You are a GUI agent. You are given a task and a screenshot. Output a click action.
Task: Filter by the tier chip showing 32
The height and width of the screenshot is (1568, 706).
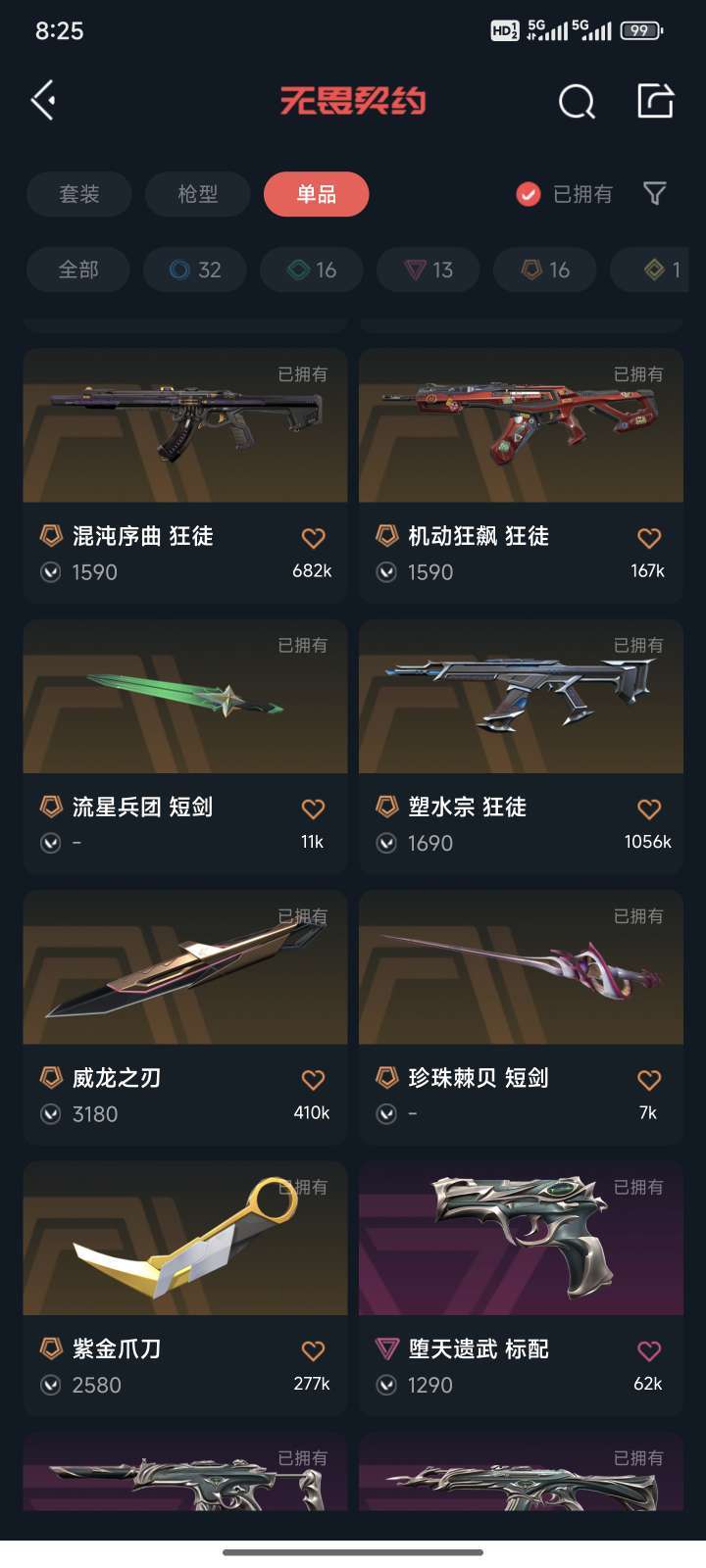195,269
